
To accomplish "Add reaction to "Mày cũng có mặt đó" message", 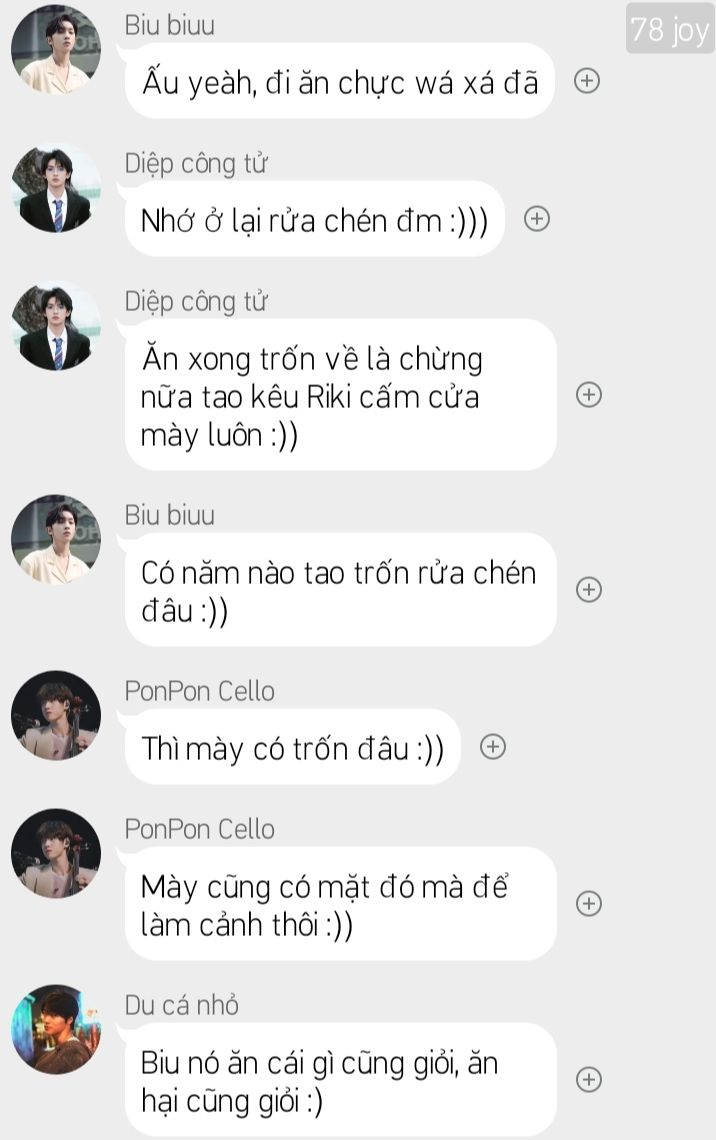I will 588,904.
